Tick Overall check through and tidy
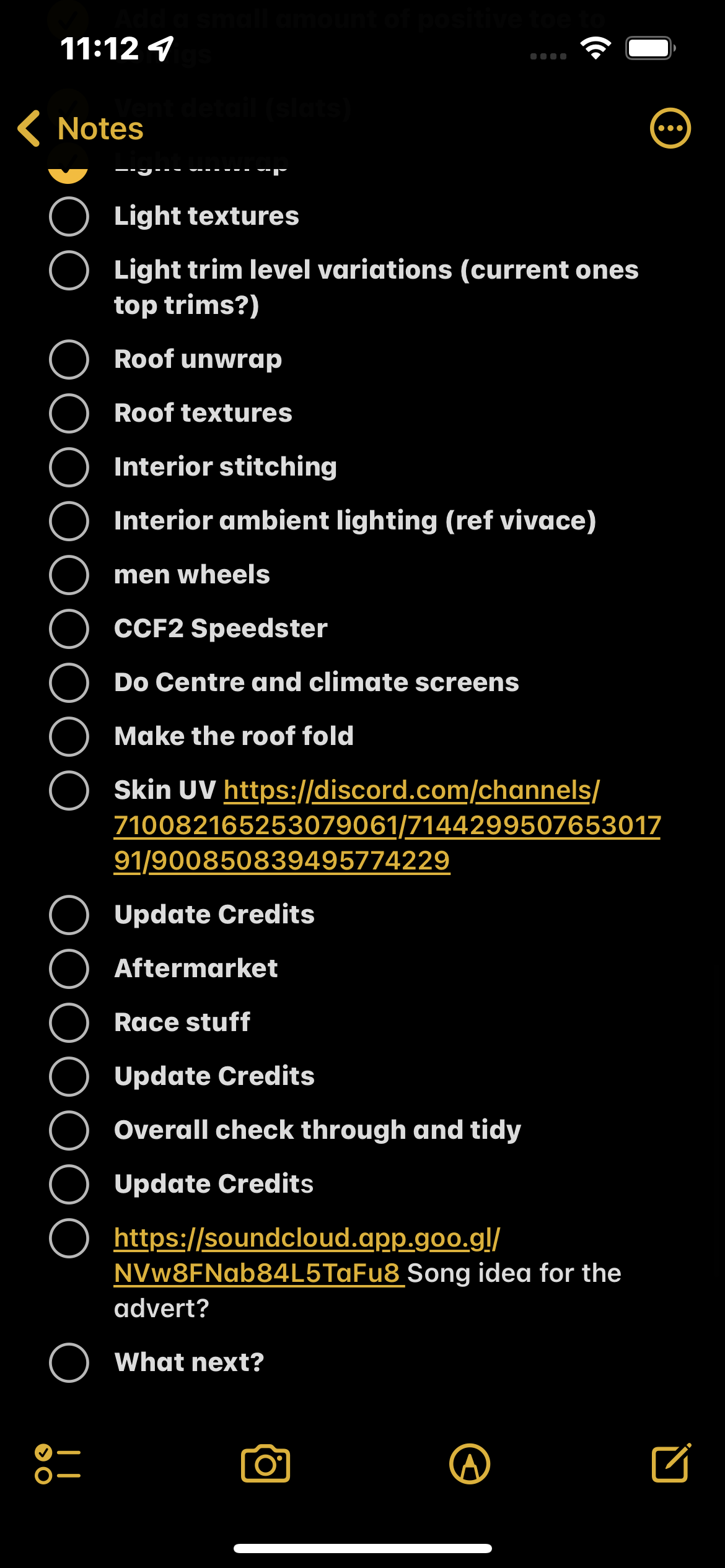 69,1131
